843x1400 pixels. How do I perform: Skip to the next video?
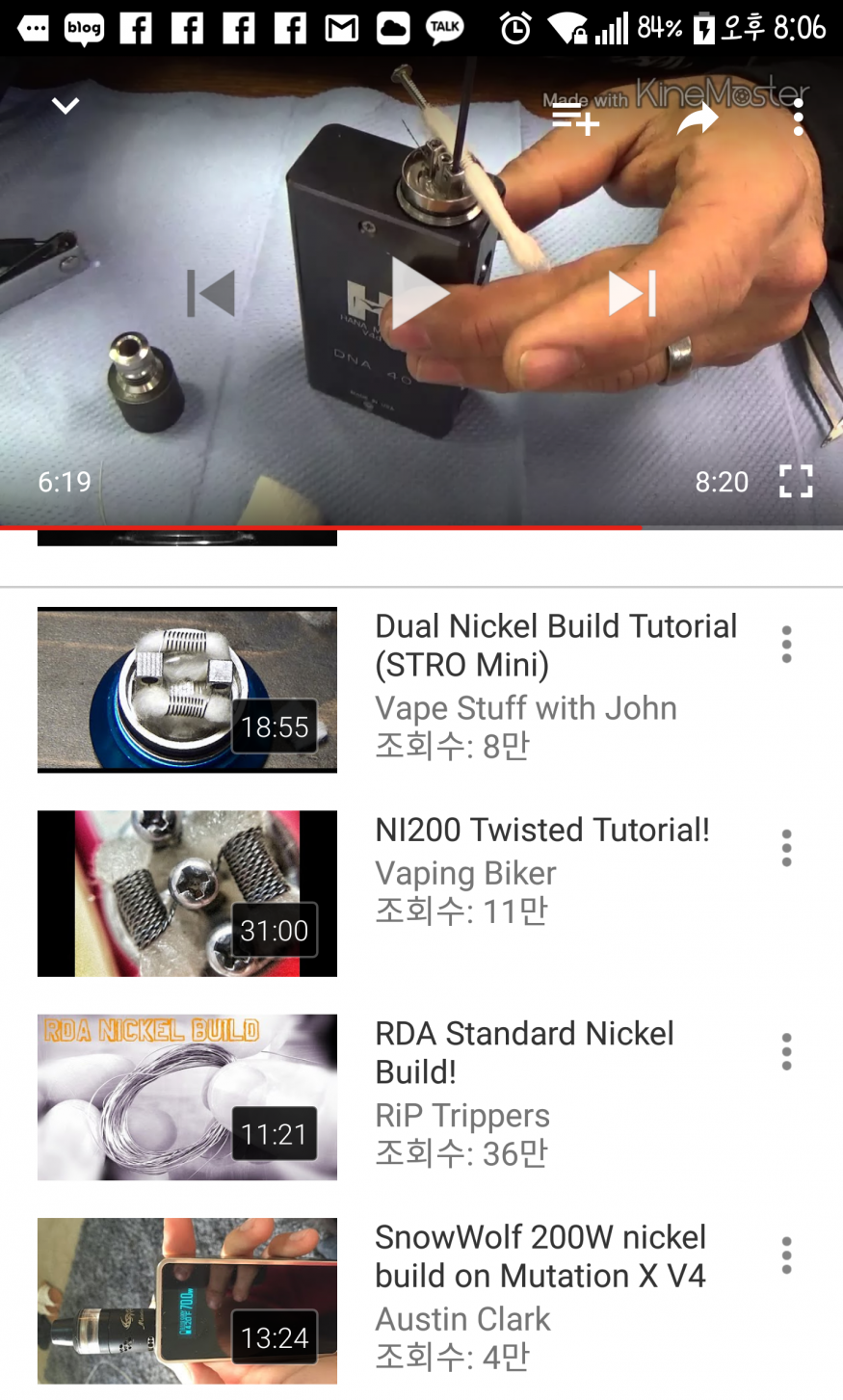pos(632,293)
